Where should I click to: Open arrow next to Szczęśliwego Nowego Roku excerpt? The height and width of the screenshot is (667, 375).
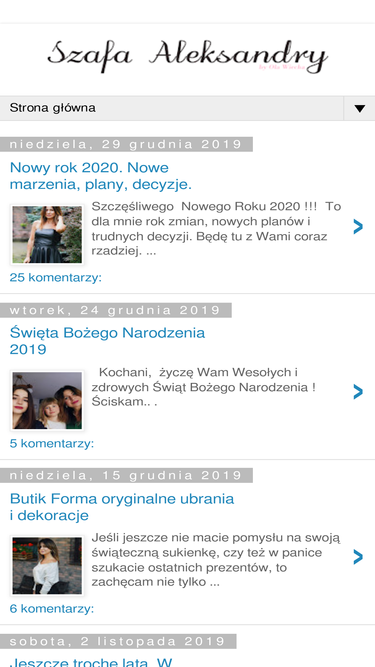click(358, 227)
